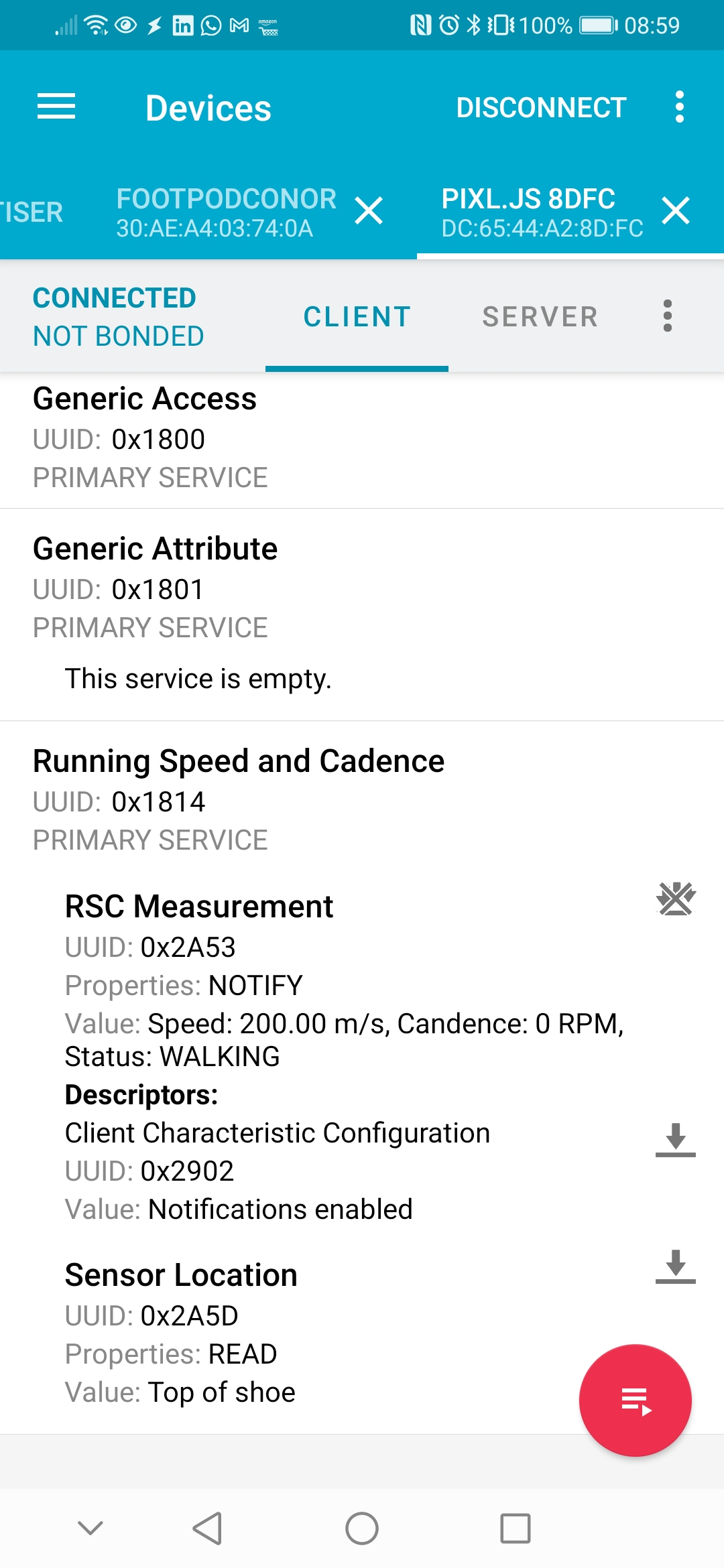Expand the Generic Access service
The height and width of the screenshot is (1568, 724).
[x=362, y=439]
